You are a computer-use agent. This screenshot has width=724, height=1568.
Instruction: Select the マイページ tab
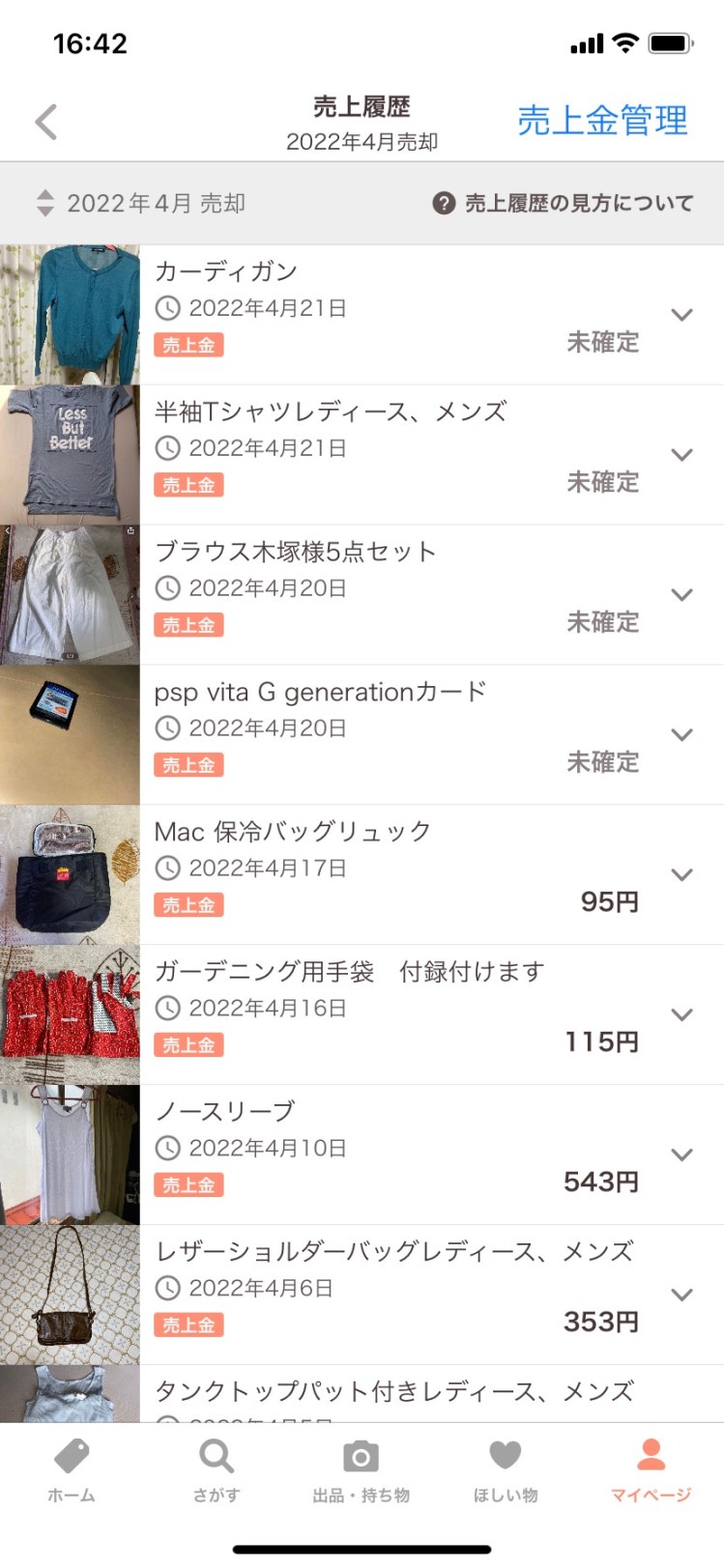(x=651, y=1469)
